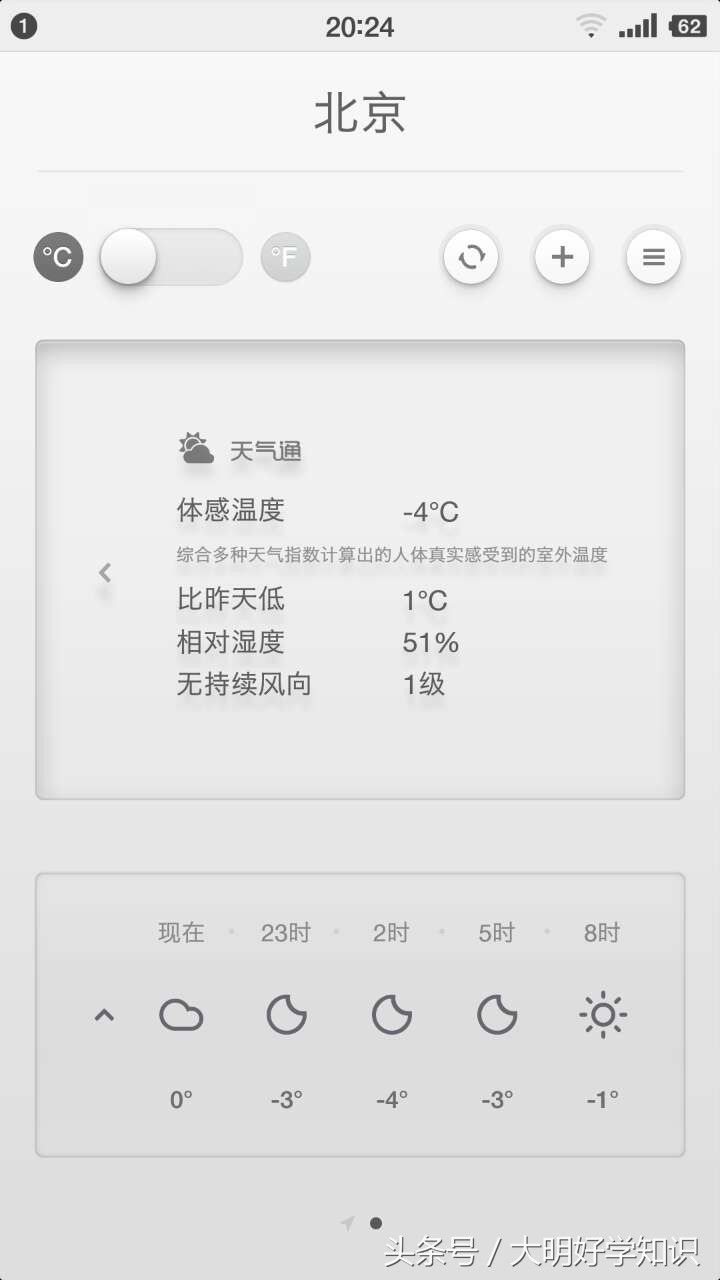This screenshot has width=720, height=1280.
Task: Collapse the hourly forecast with up chevron
Action: point(104,1016)
